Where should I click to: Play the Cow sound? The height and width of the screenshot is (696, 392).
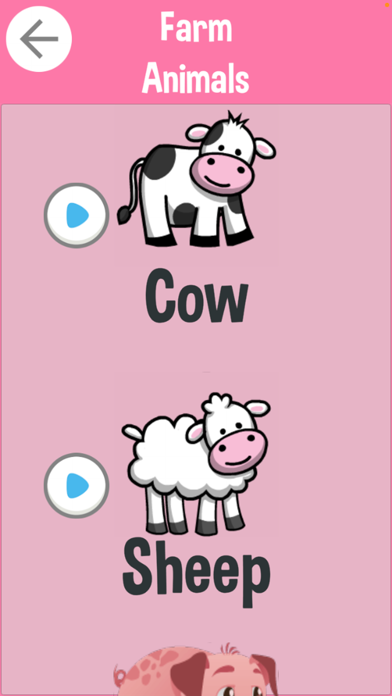click(76, 215)
